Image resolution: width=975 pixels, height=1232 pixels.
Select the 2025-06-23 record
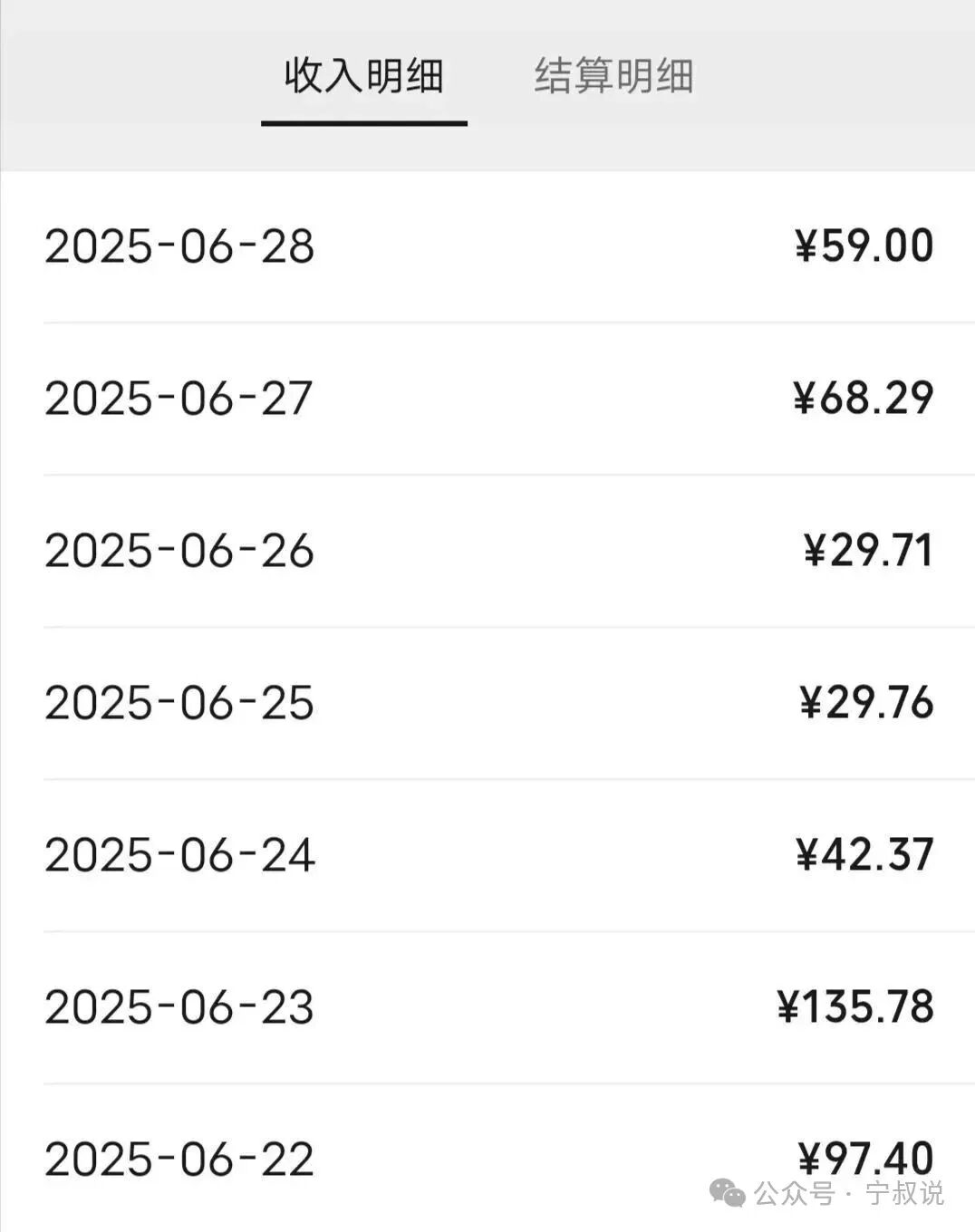487,1006
